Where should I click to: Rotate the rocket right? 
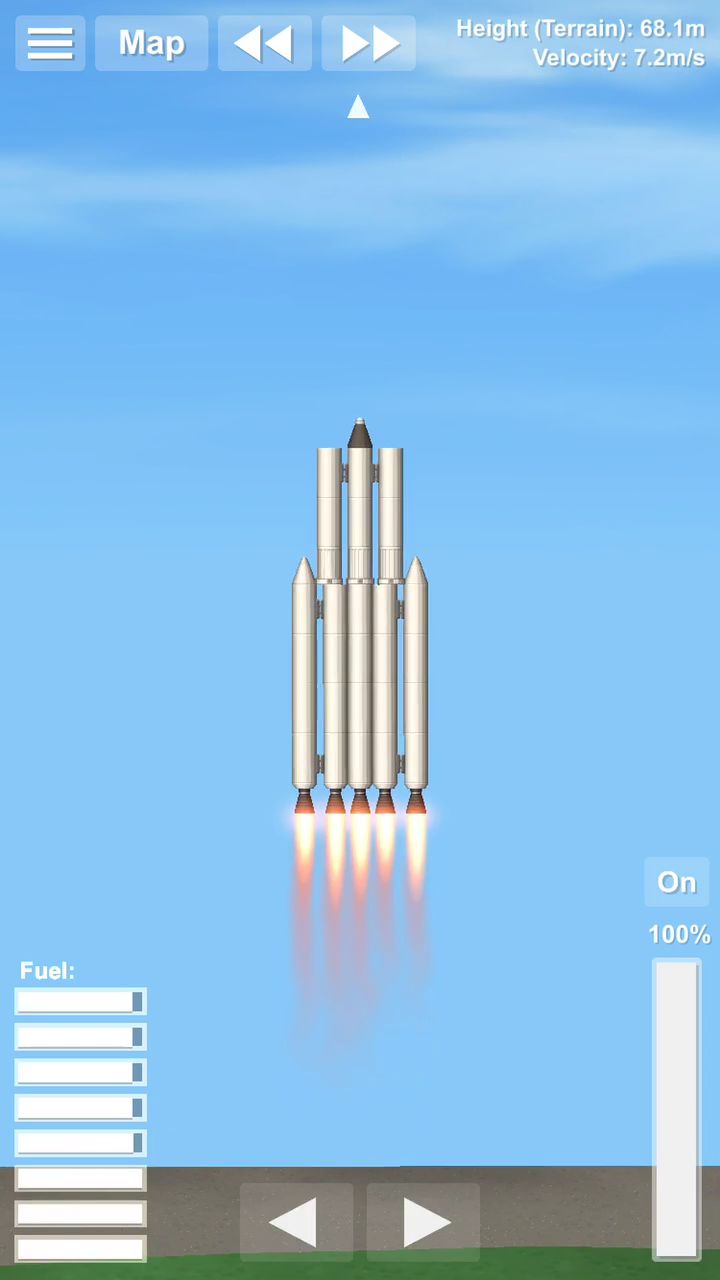tap(423, 1222)
